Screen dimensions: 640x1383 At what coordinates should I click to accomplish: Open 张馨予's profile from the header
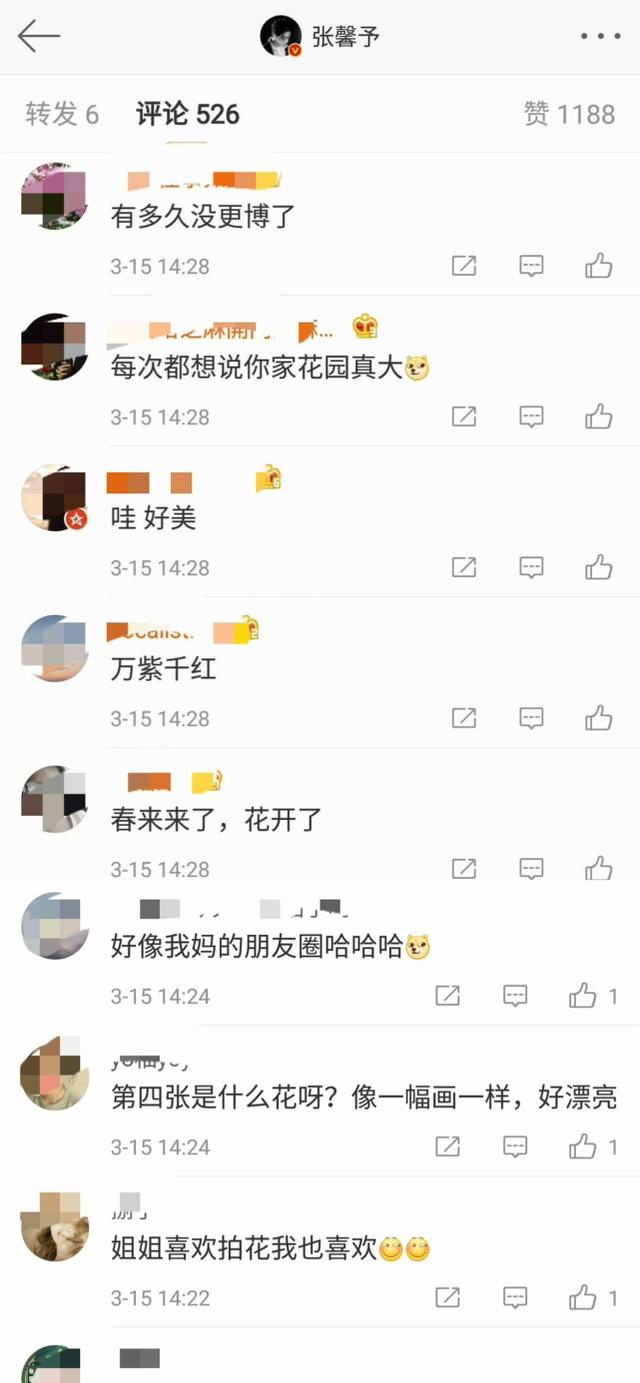click(320, 37)
